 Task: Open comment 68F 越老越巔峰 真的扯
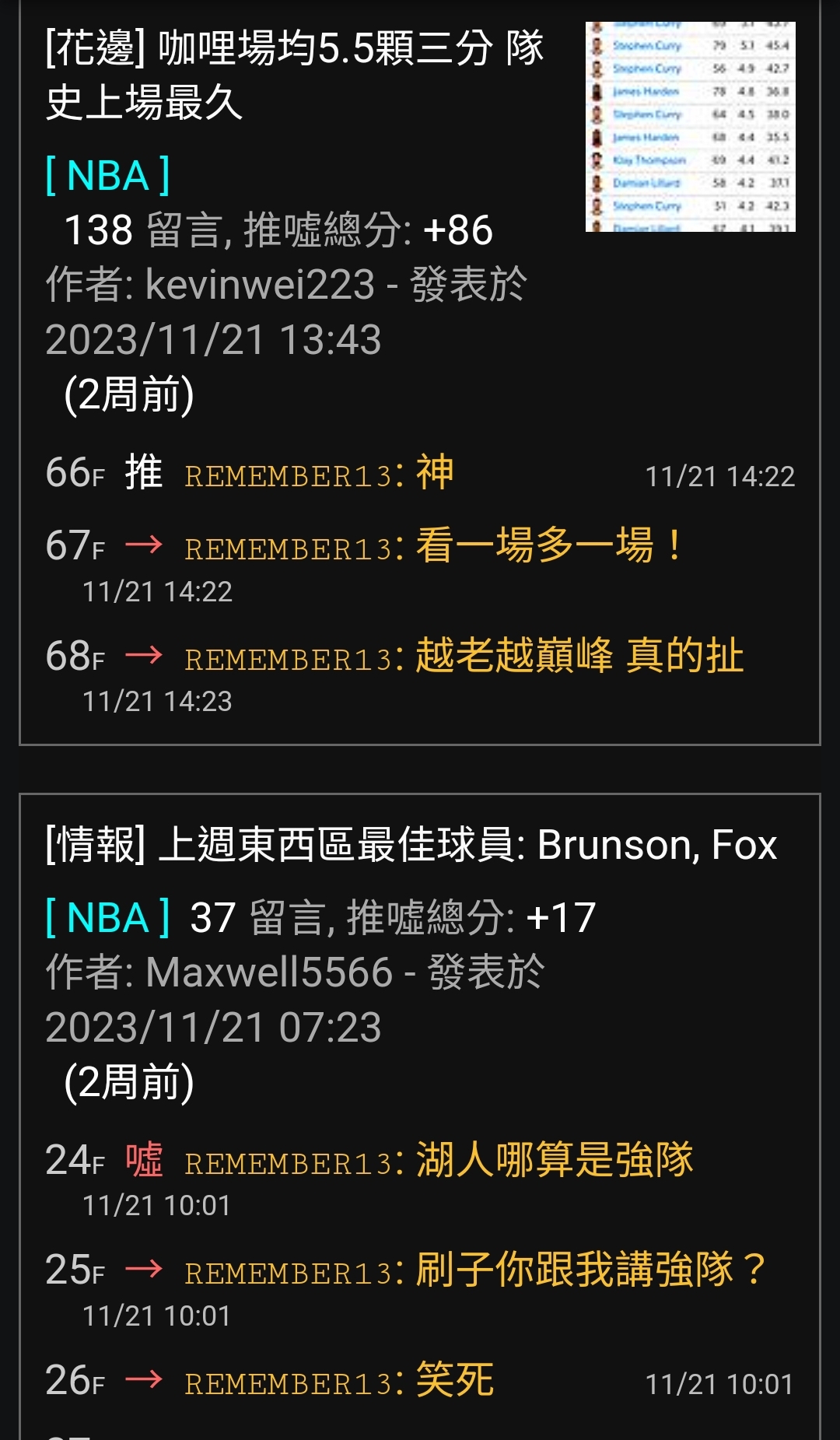click(x=420, y=675)
